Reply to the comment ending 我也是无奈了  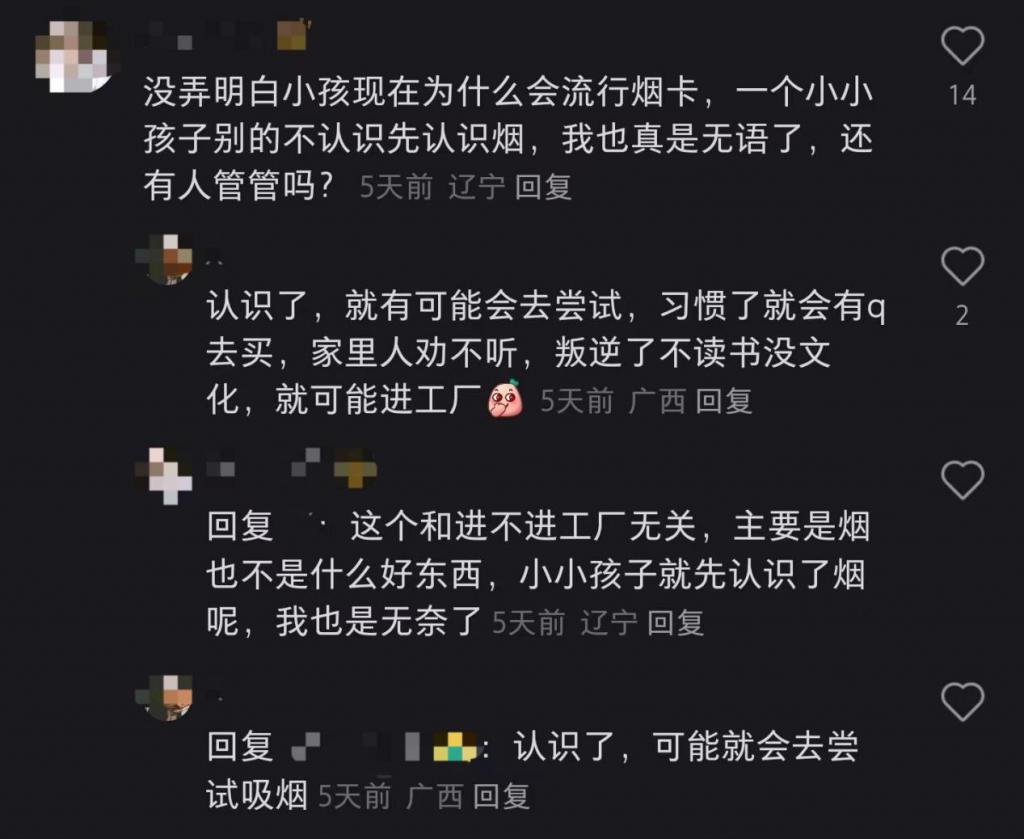point(675,623)
